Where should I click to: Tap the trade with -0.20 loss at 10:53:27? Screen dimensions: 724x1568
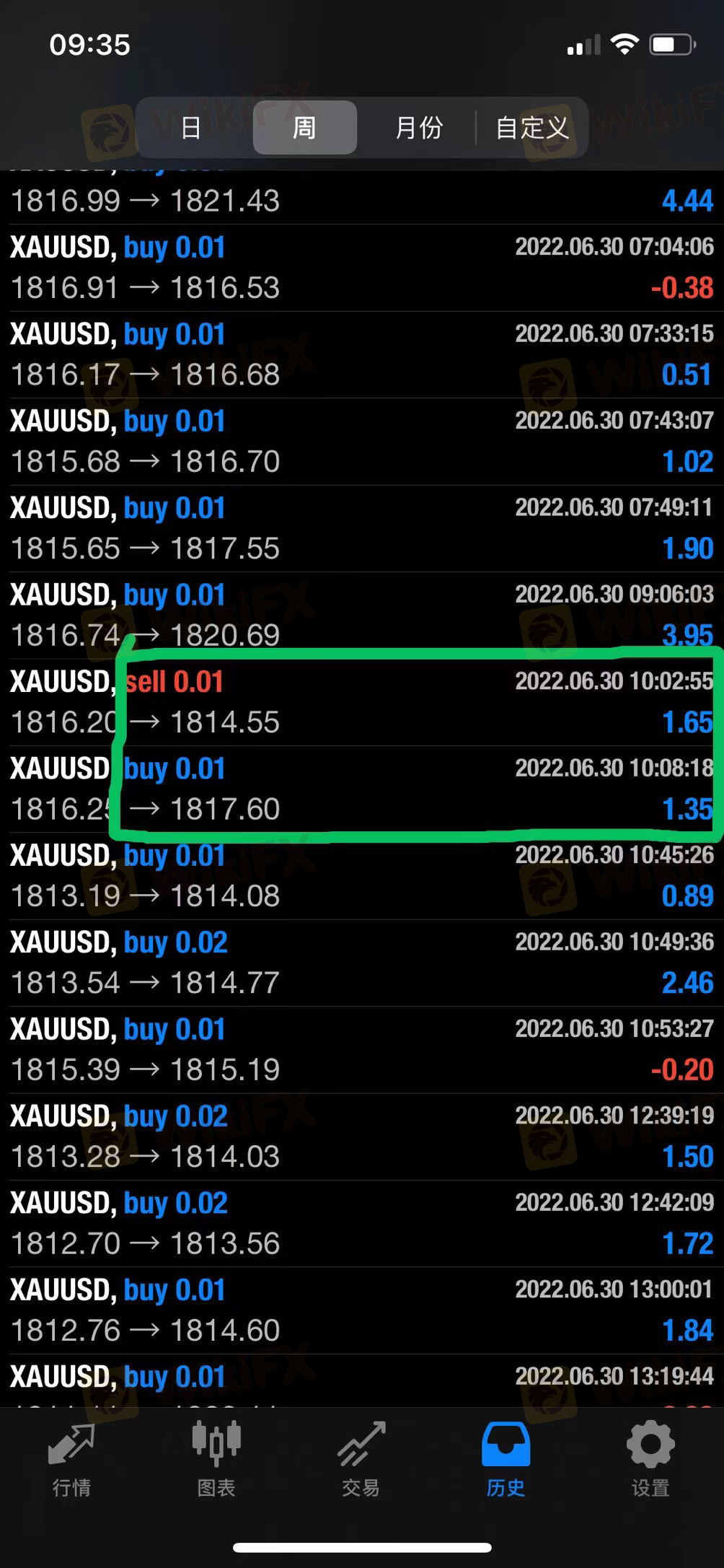pyautogui.click(x=362, y=1050)
